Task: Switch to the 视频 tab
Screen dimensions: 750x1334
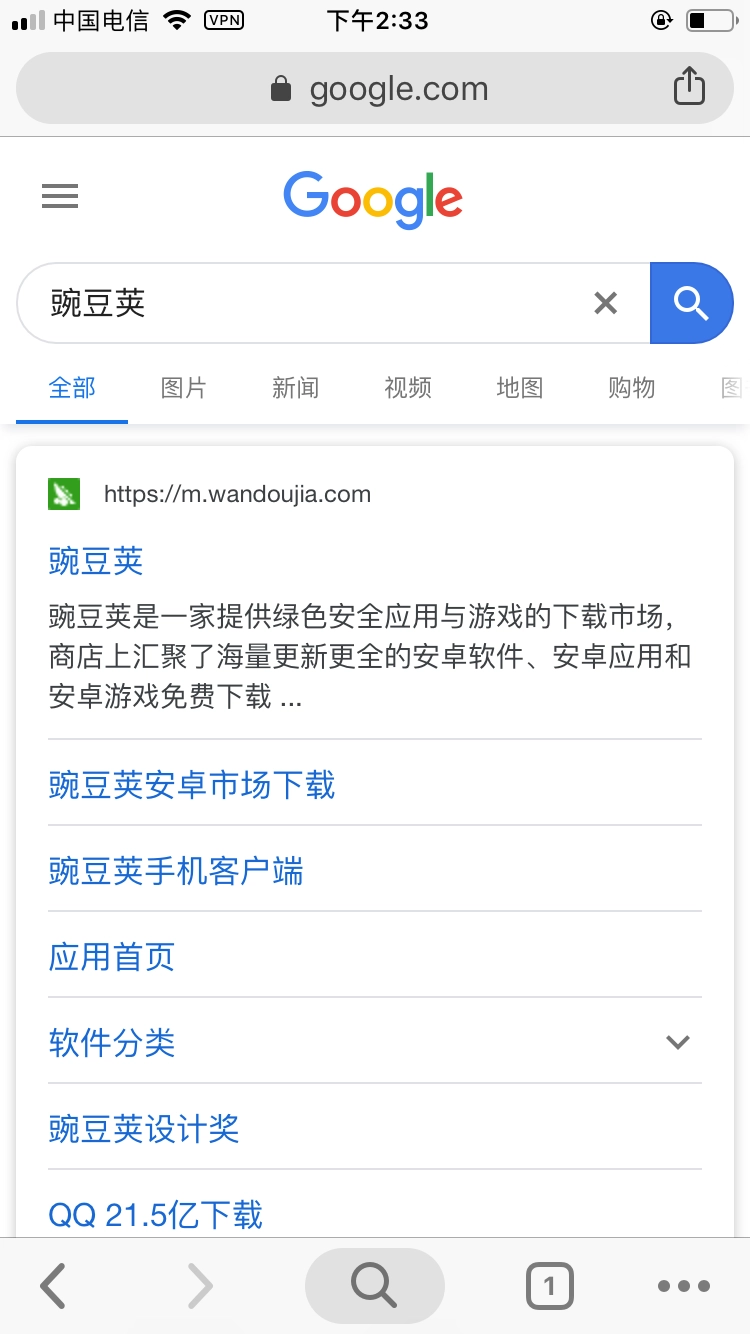Action: point(407,388)
